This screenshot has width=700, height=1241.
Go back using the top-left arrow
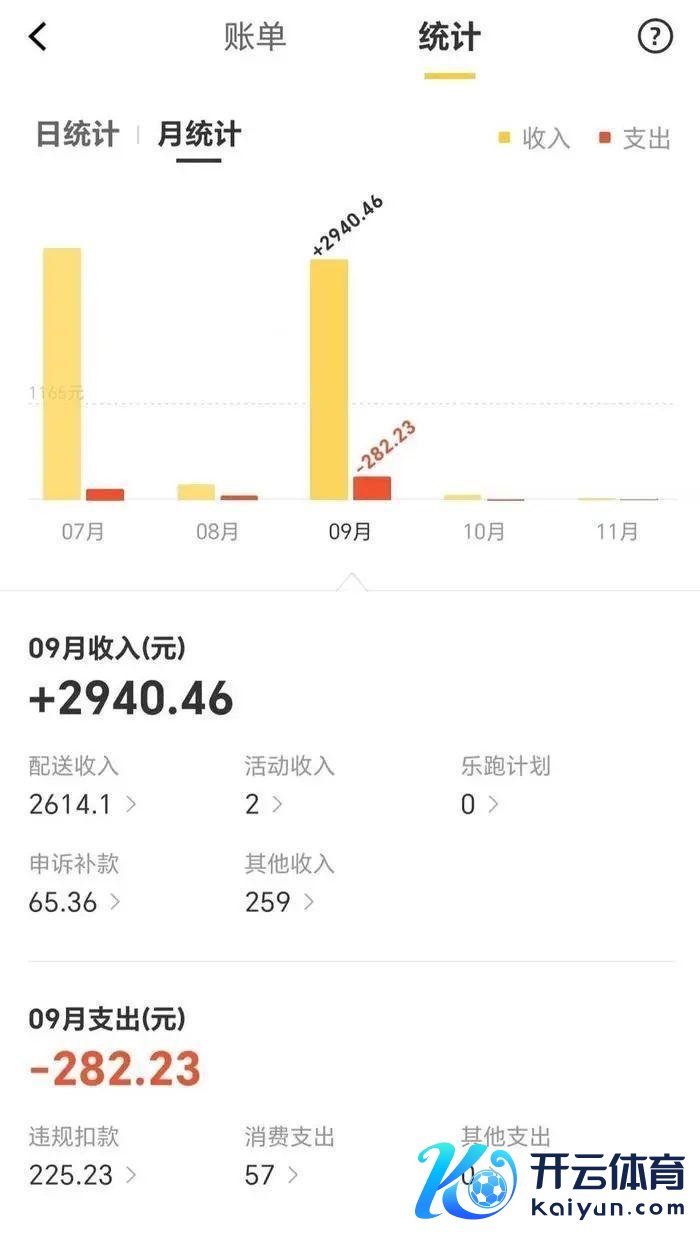click(38, 38)
